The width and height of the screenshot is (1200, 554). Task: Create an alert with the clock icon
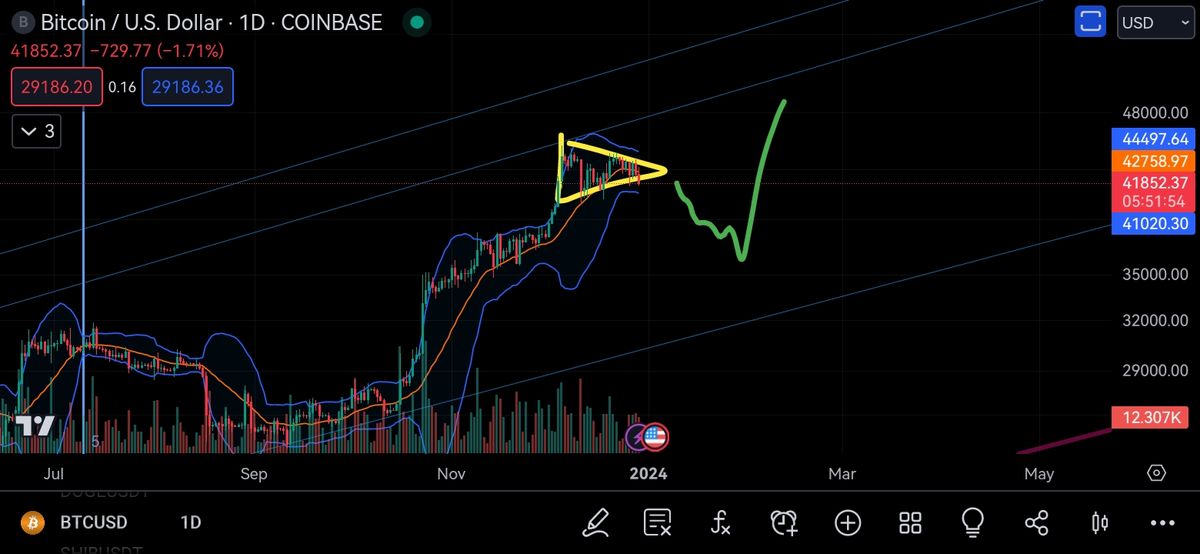pos(783,522)
